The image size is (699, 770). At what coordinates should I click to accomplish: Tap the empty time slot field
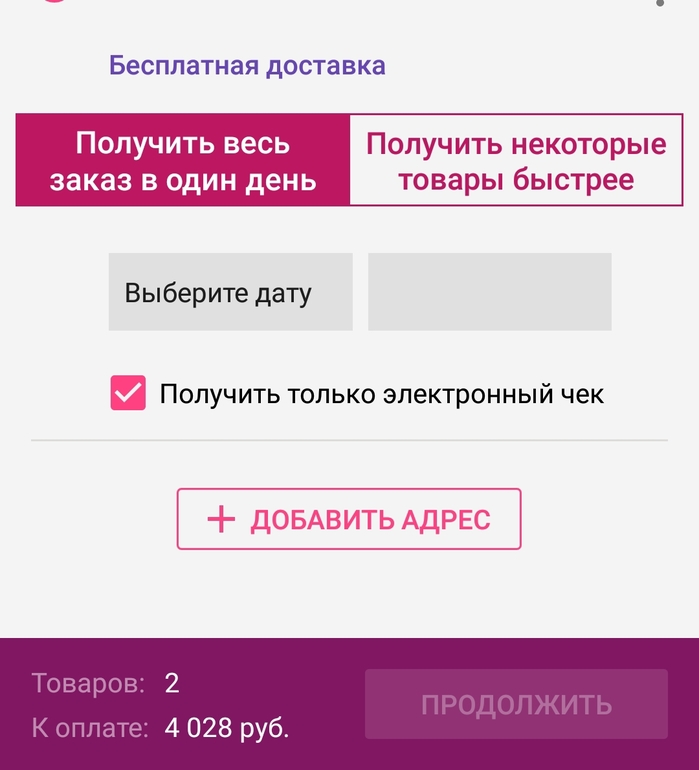point(489,292)
